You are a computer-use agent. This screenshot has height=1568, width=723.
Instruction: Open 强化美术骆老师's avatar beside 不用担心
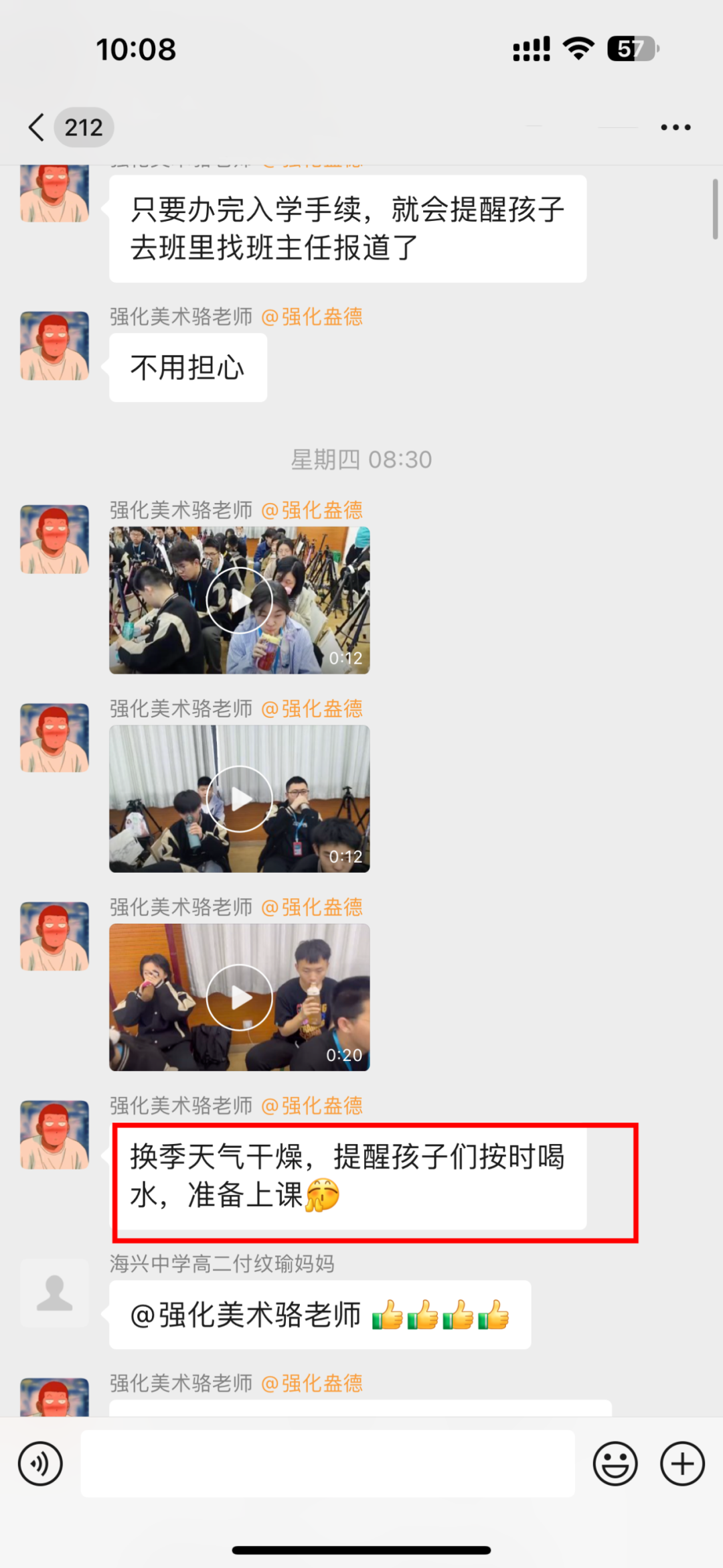click(54, 346)
